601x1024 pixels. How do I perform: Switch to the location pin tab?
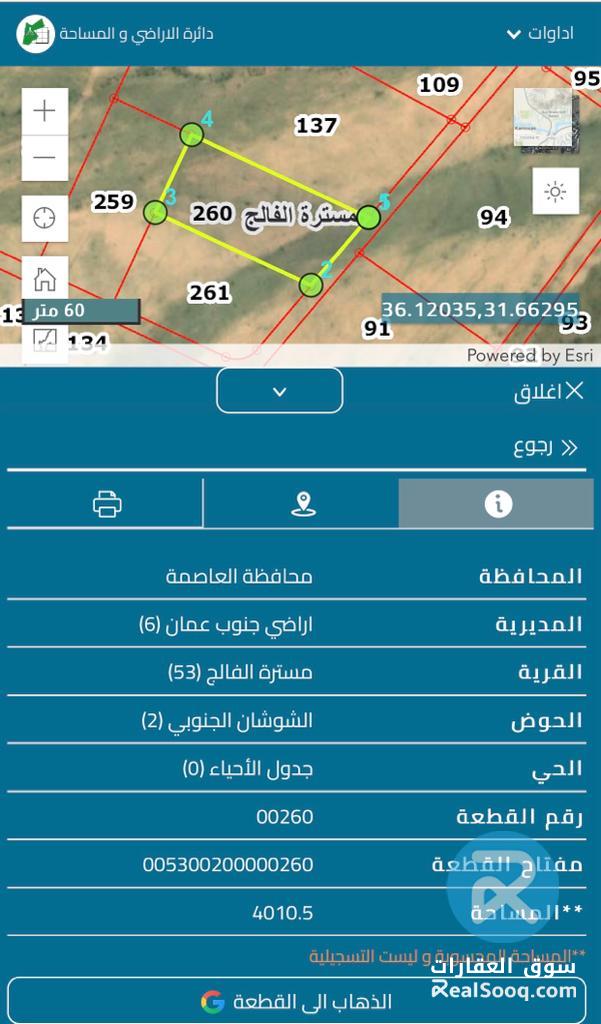(x=303, y=504)
